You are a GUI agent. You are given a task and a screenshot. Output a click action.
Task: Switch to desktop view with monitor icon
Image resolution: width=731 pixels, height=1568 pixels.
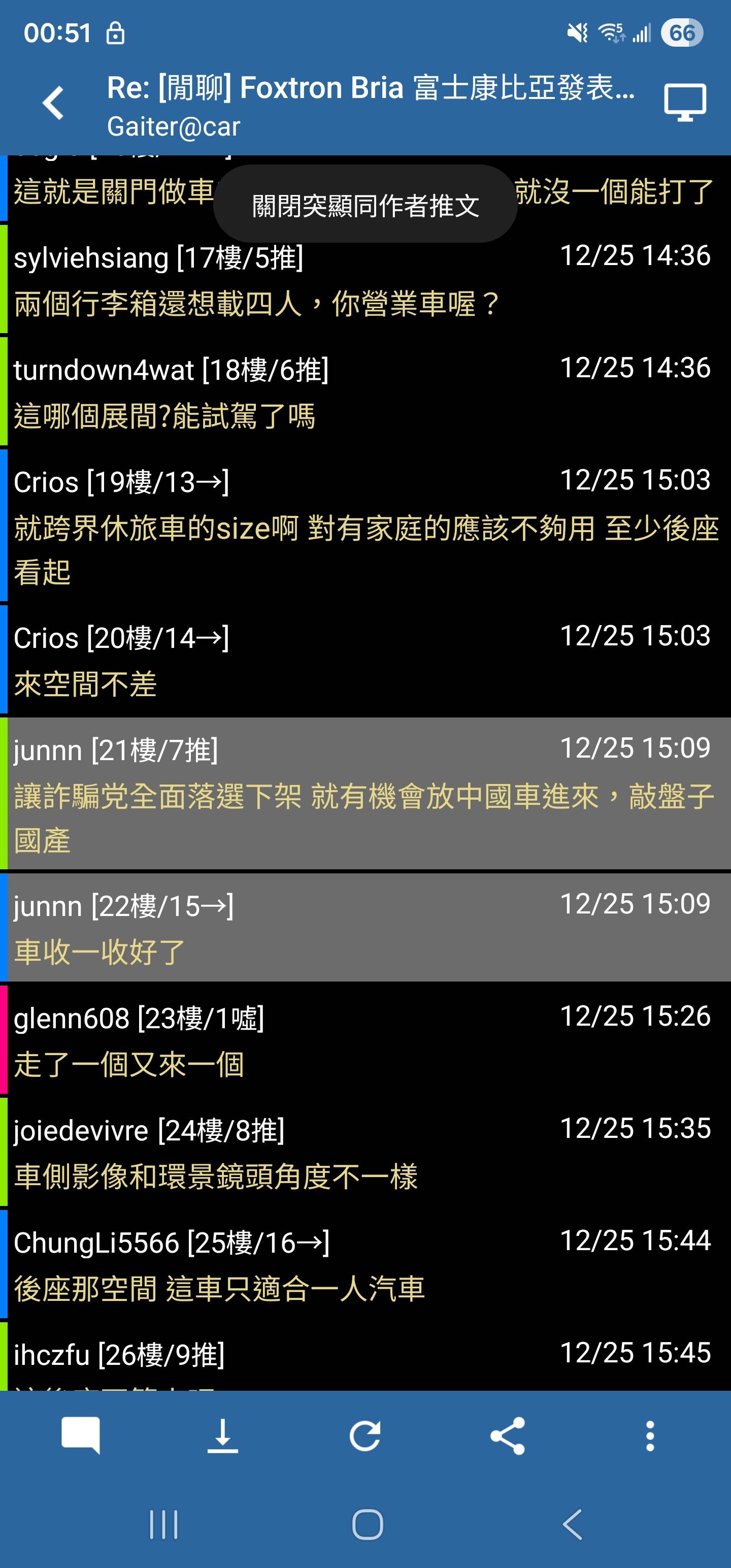(x=685, y=102)
